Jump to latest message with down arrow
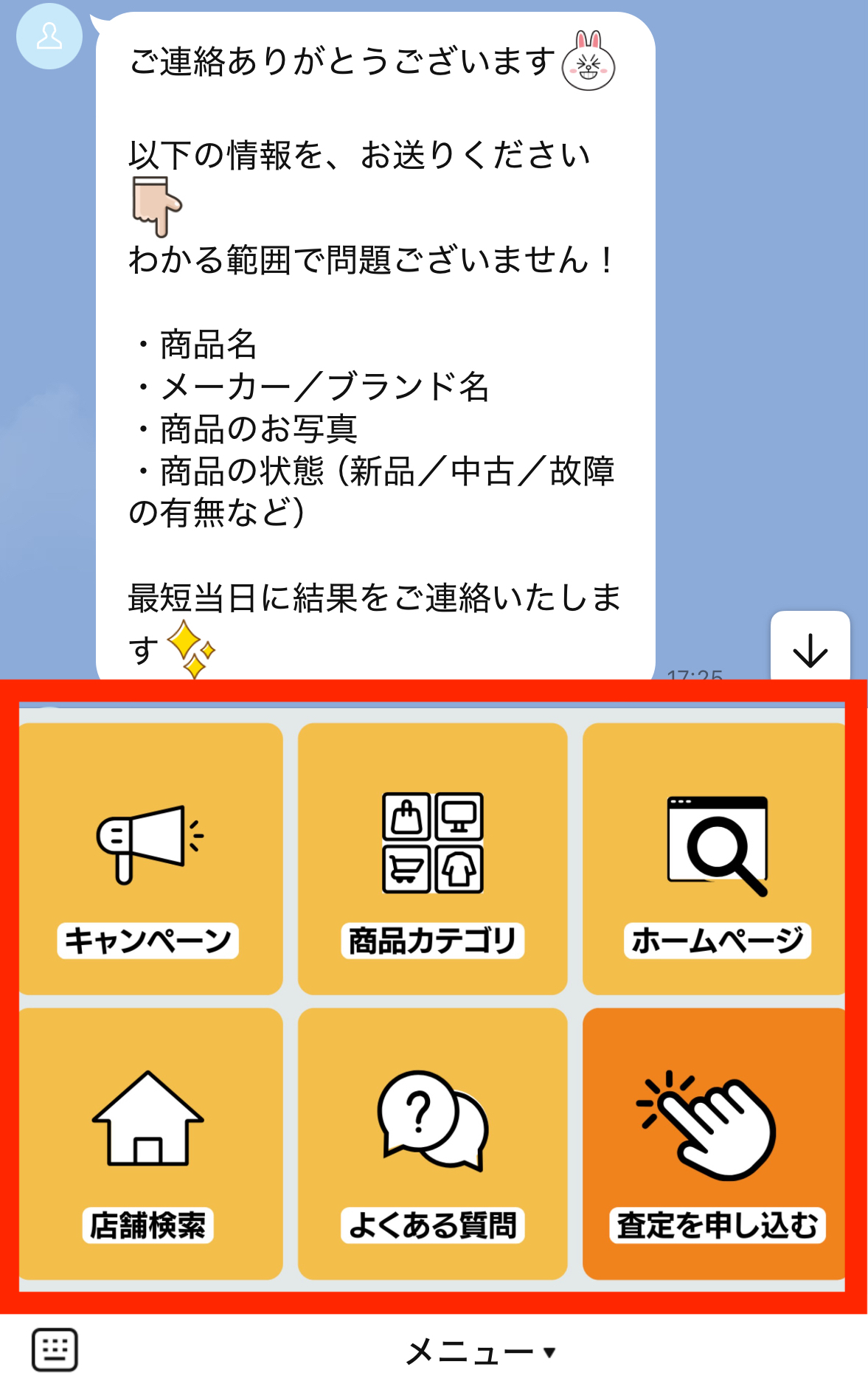Image resolution: width=868 pixels, height=1398 pixels. tap(810, 650)
